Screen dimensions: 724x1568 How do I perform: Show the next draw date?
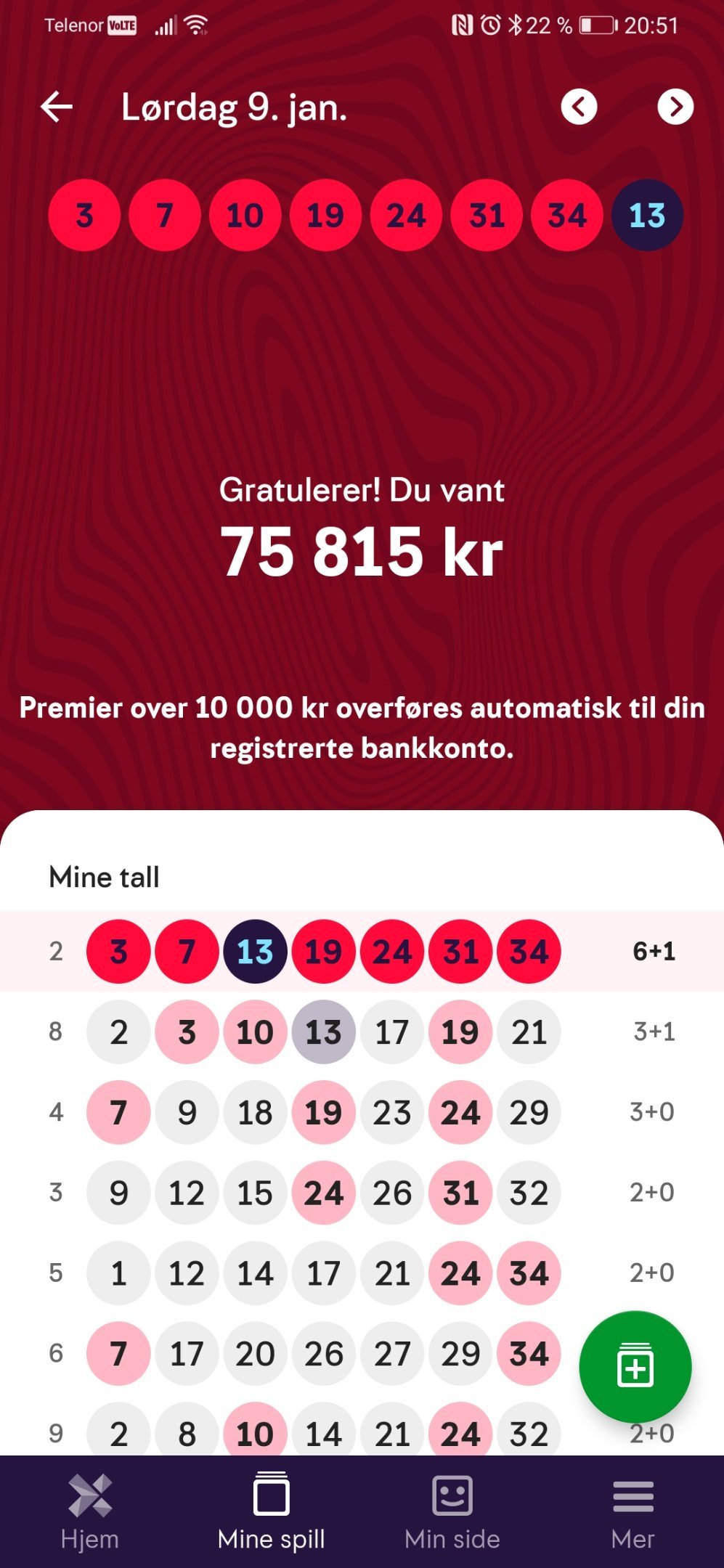tap(675, 107)
